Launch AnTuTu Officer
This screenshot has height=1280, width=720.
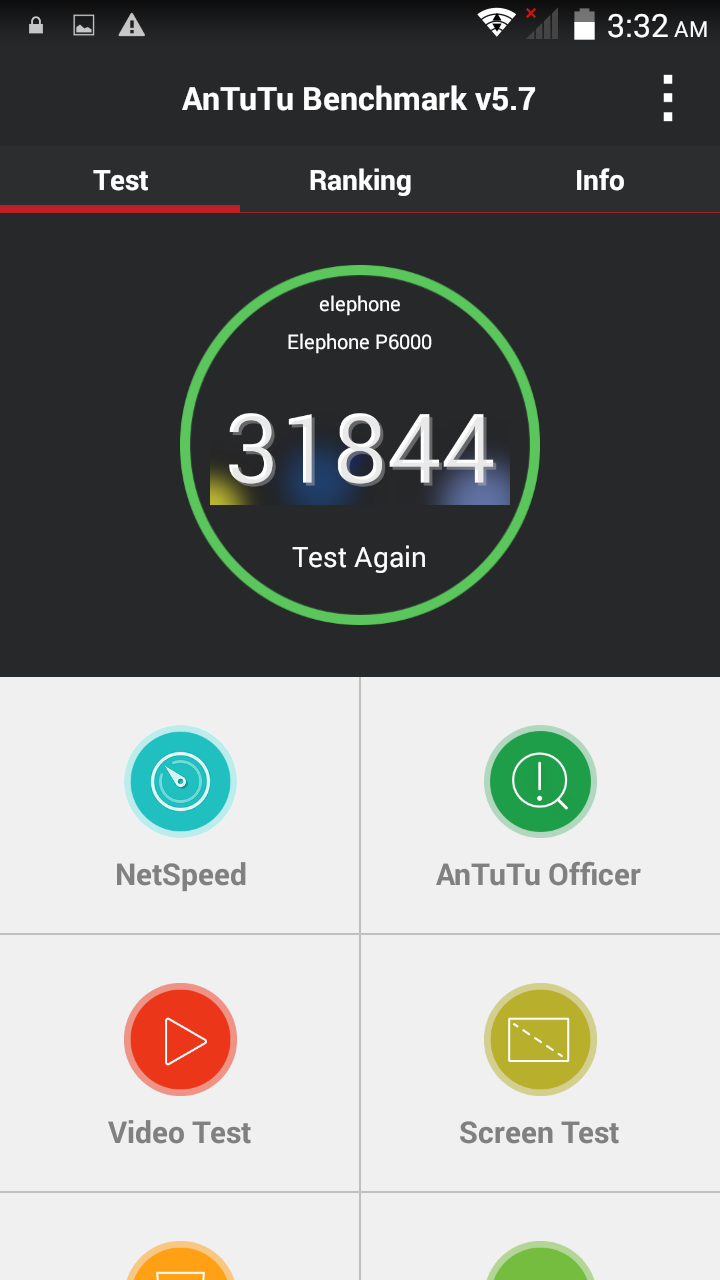pyautogui.click(x=540, y=805)
